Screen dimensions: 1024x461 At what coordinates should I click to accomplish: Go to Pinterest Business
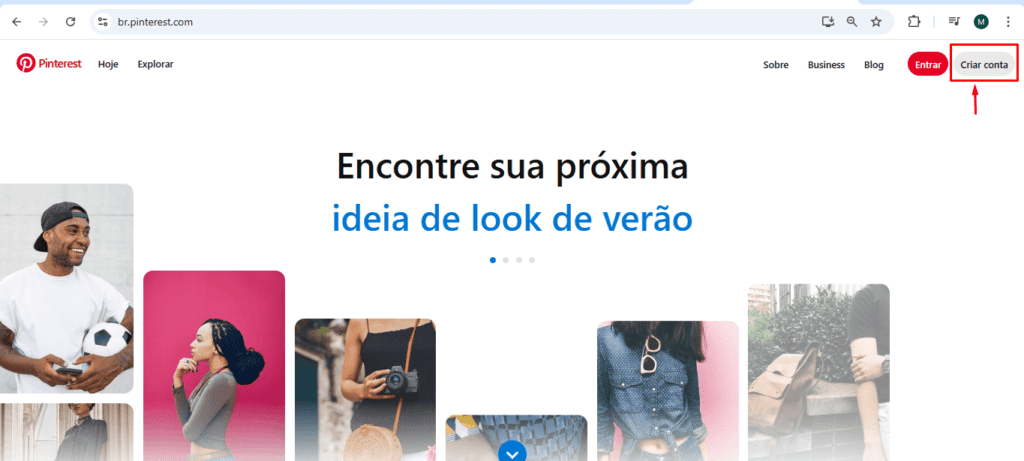[826, 65]
